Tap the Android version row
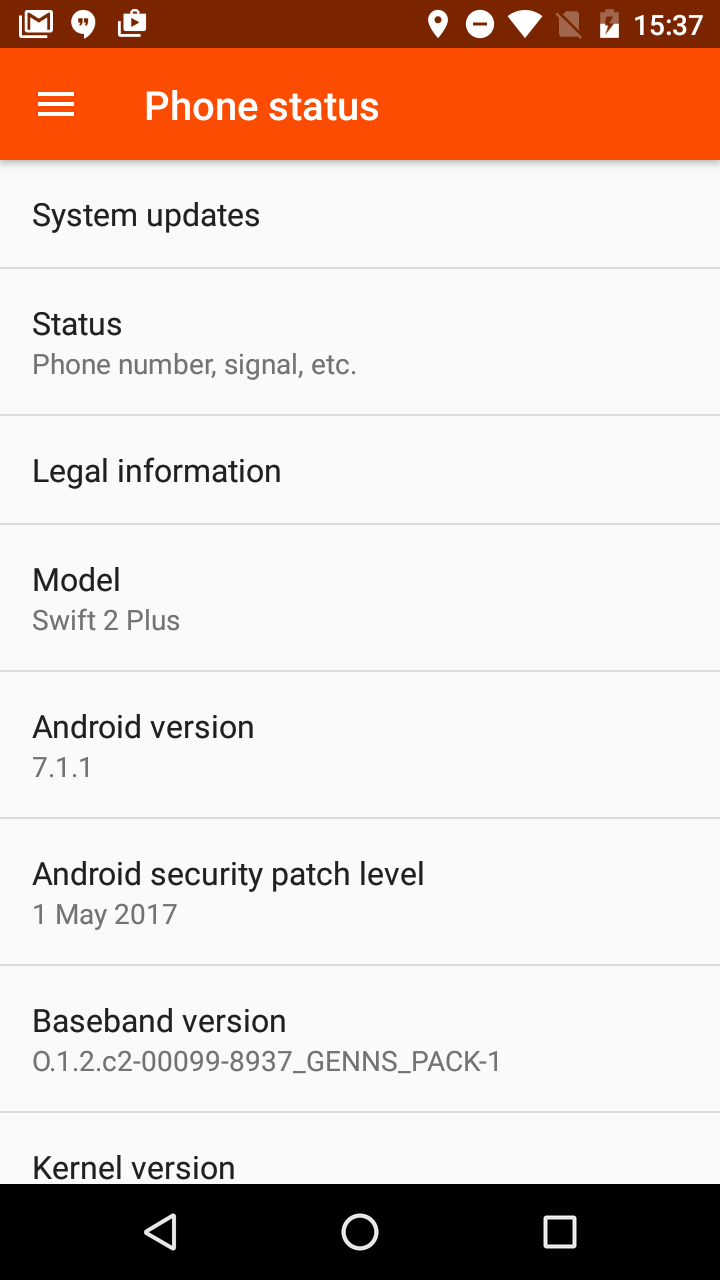The height and width of the screenshot is (1280, 720). (x=360, y=745)
